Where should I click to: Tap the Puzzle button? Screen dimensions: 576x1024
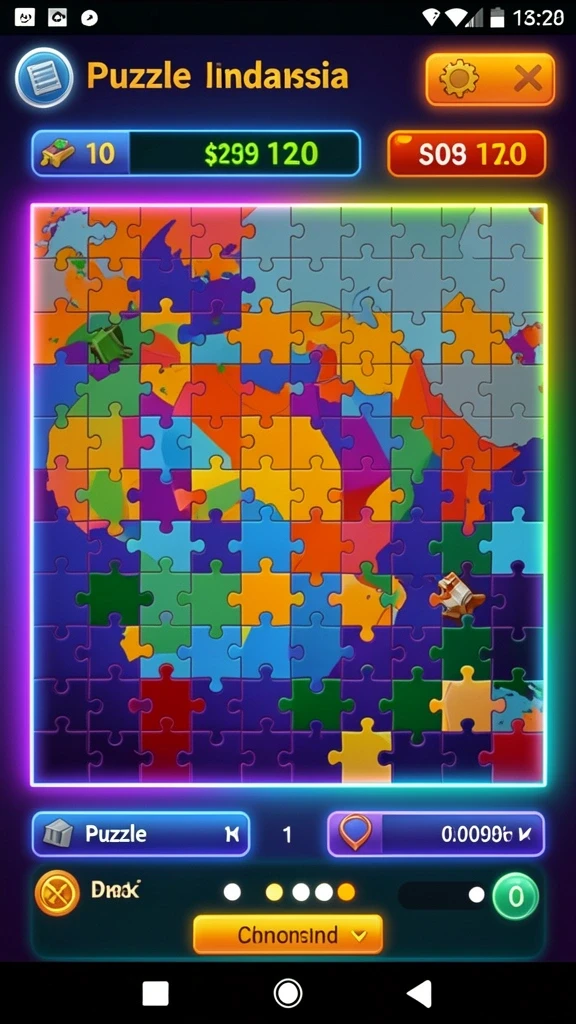[x=140, y=834]
